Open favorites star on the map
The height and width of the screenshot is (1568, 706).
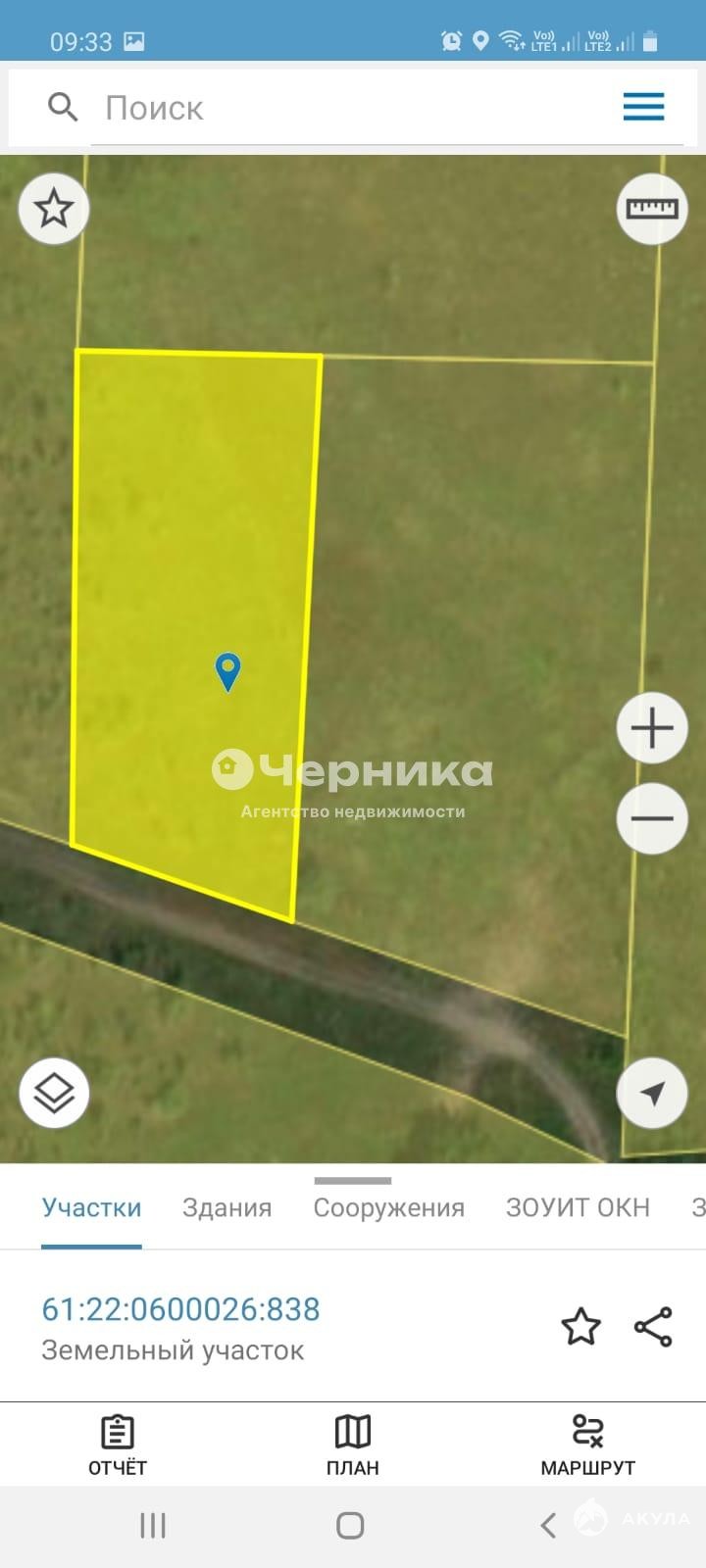[54, 209]
